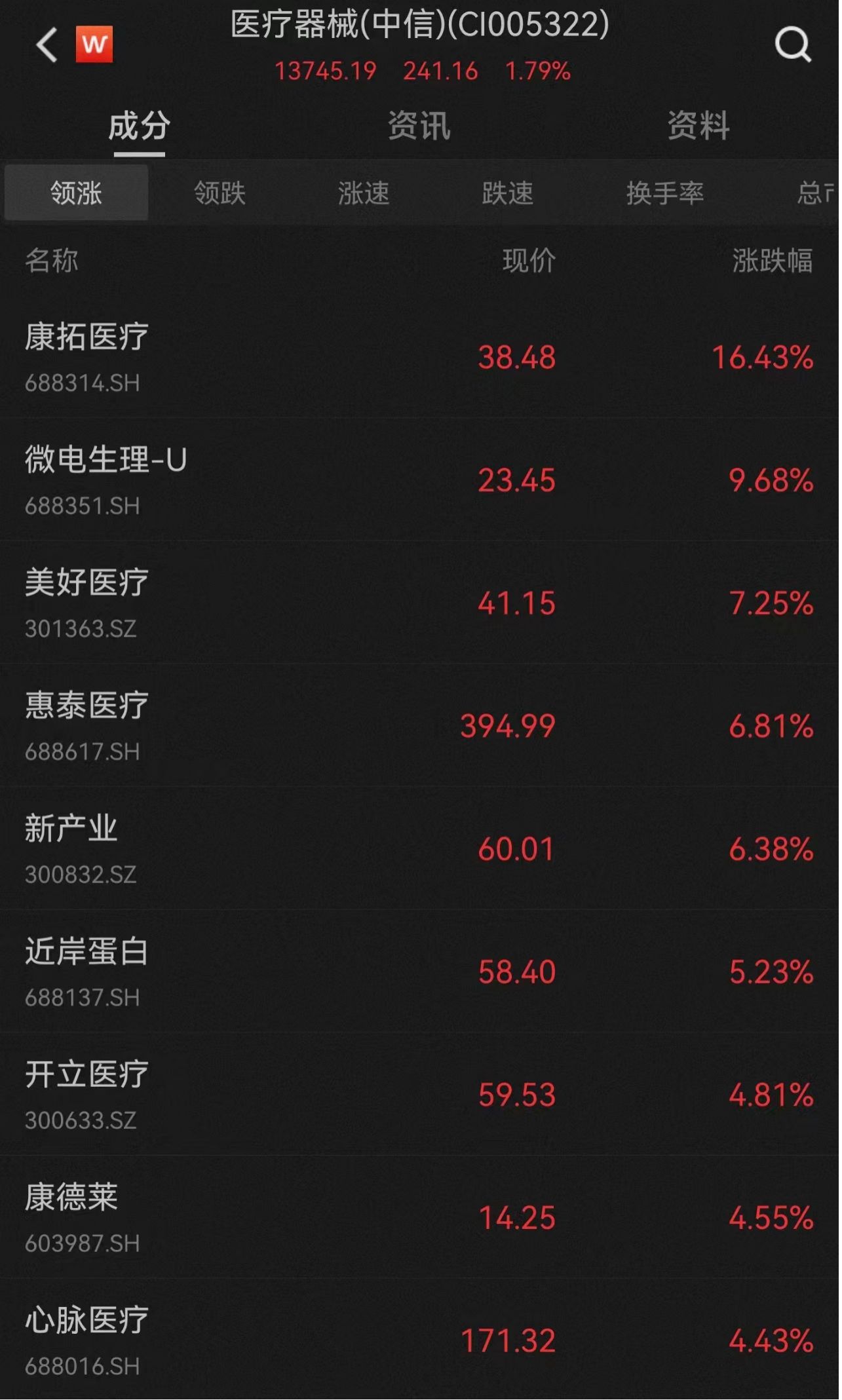842x1400 pixels.
Task: Select the 领跌 filter
Action: pos(220,193)
